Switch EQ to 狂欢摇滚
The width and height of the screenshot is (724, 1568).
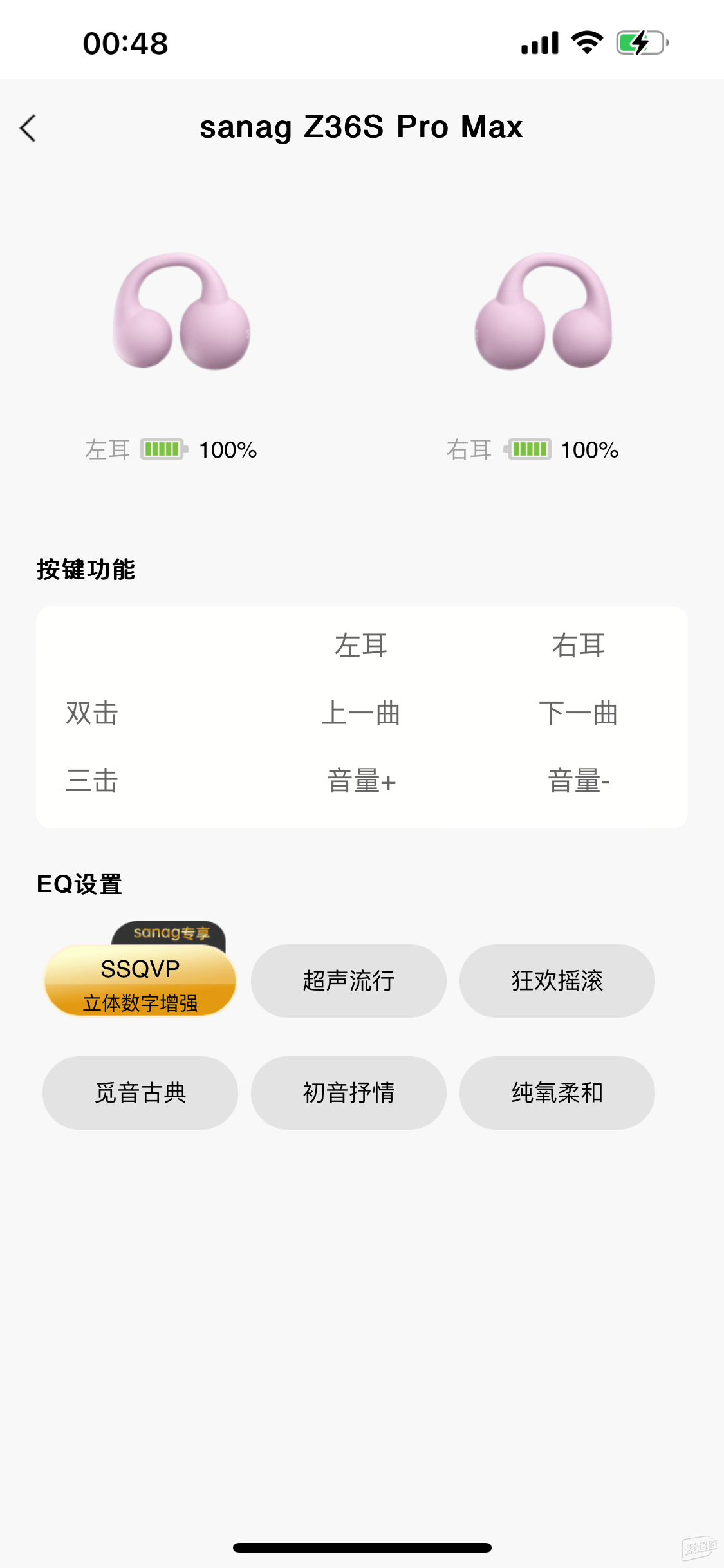point(557,980)
